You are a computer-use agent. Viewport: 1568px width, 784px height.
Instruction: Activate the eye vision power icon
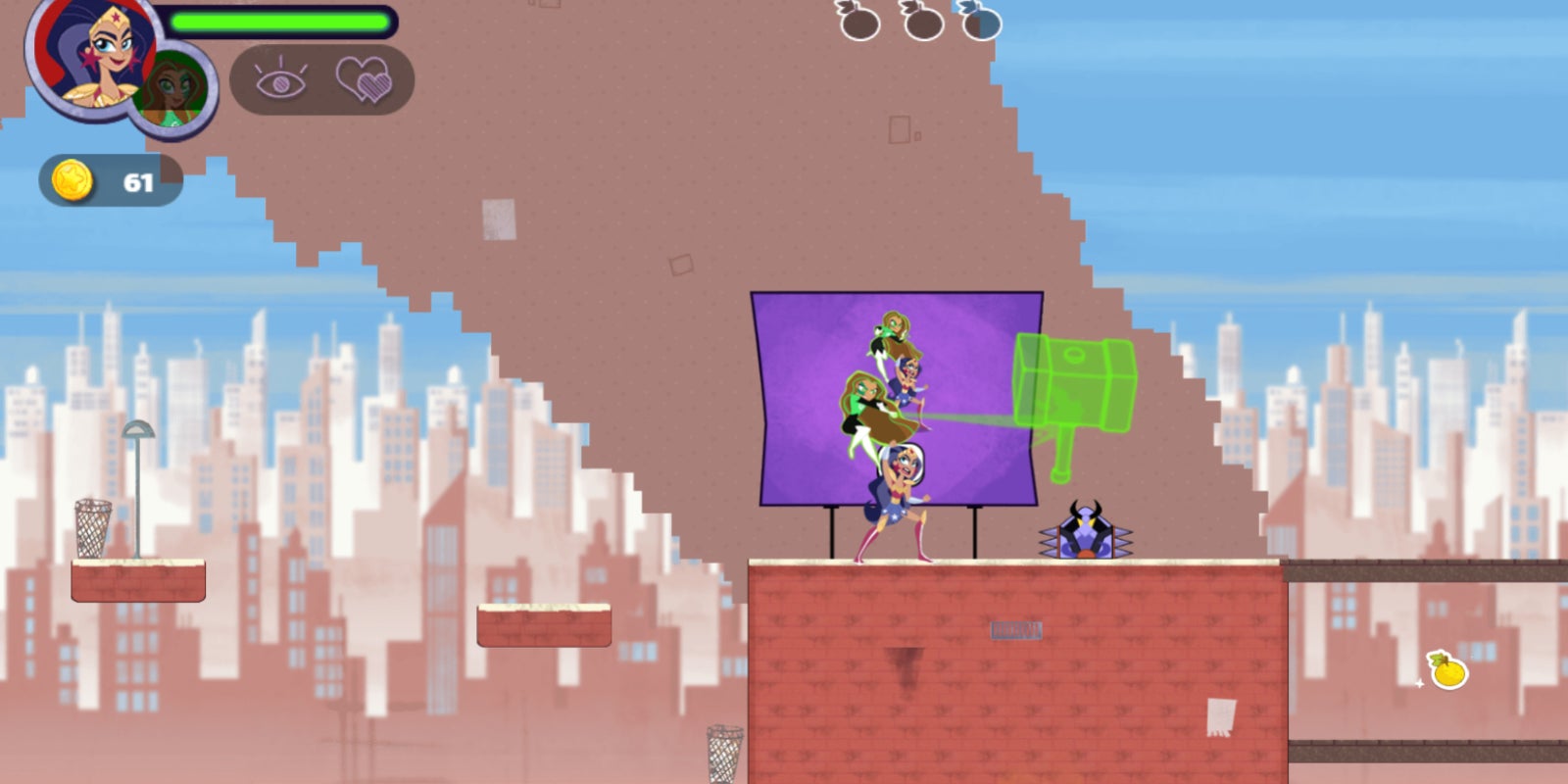[x=280, y=80]
